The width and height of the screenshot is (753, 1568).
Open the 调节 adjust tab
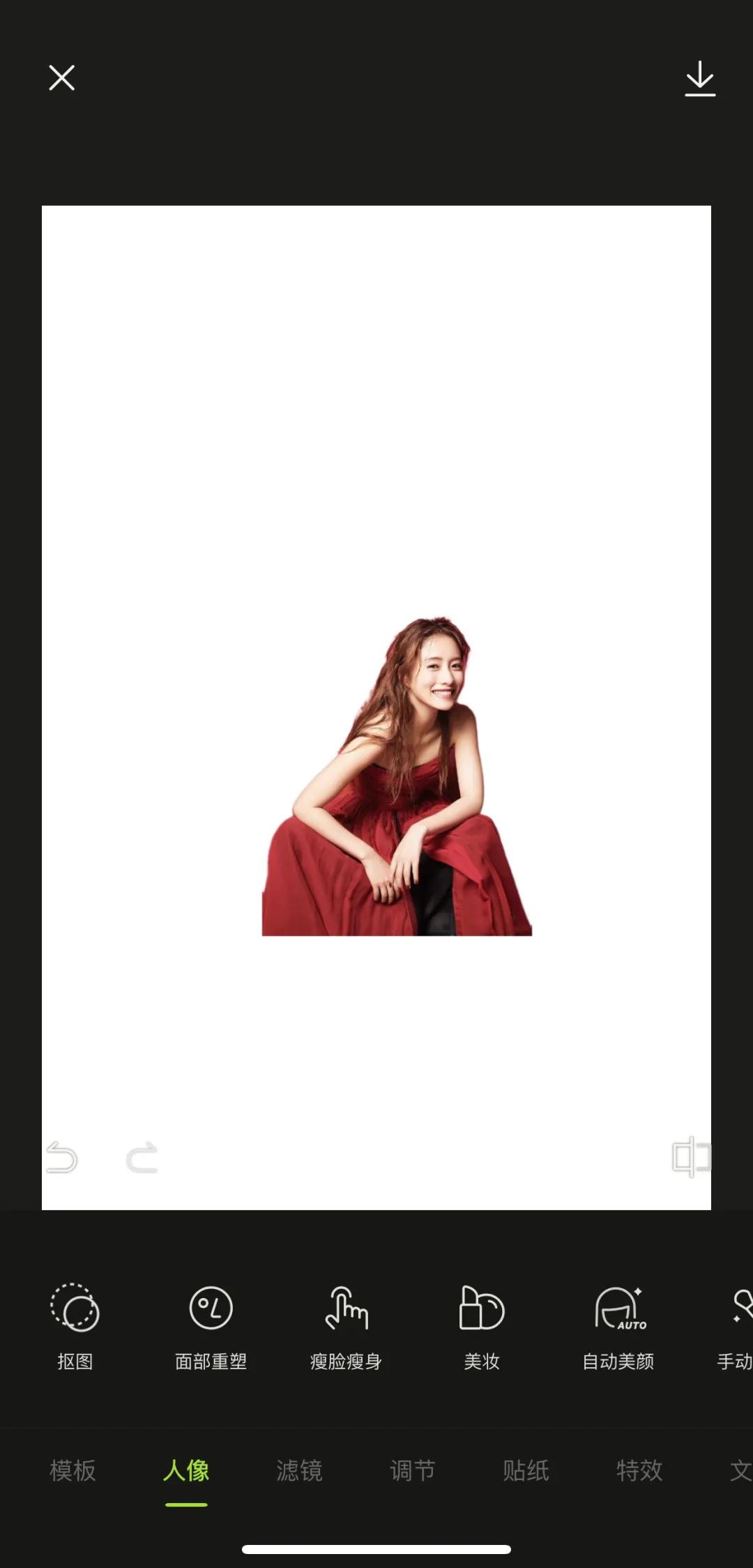point(413,1470)
